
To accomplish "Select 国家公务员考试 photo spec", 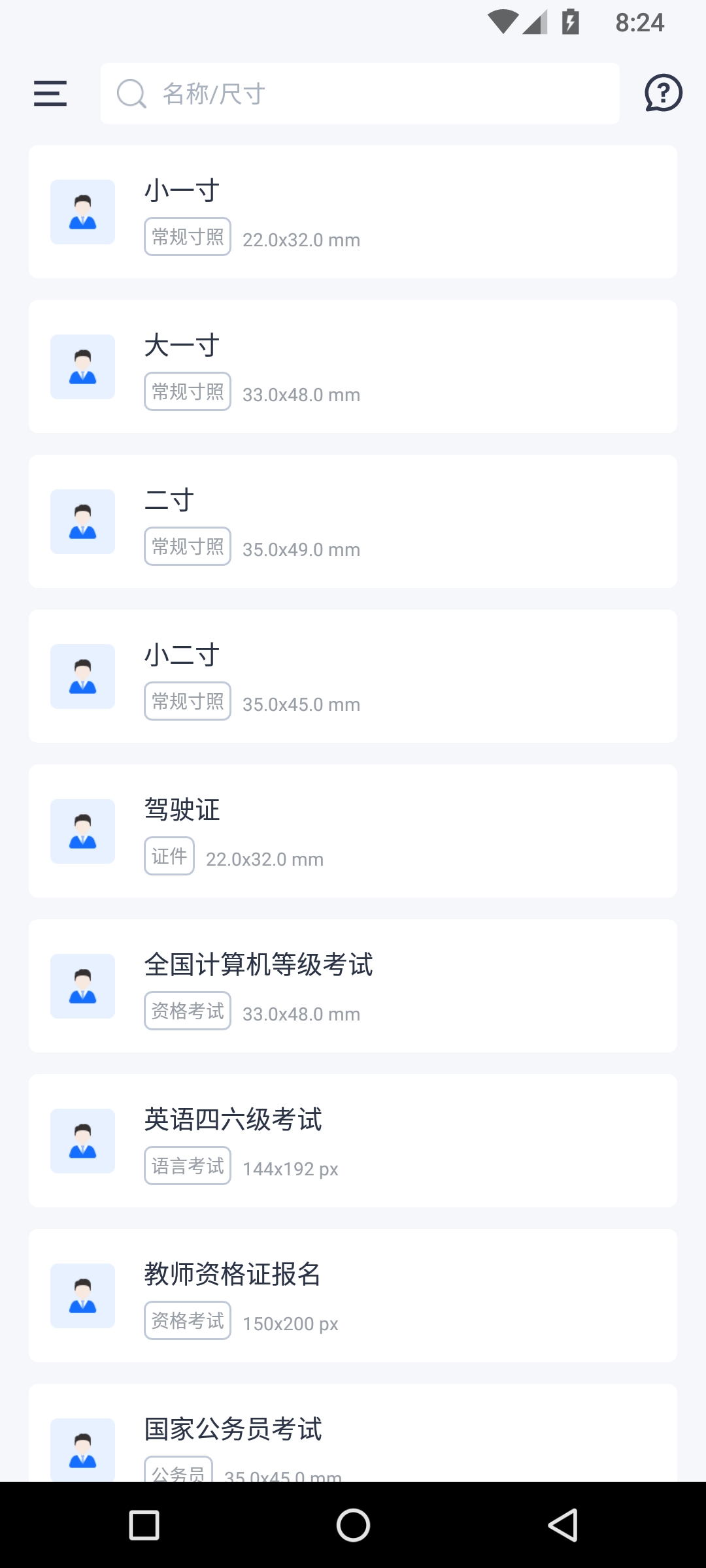I will click(x=353, y=1437).
